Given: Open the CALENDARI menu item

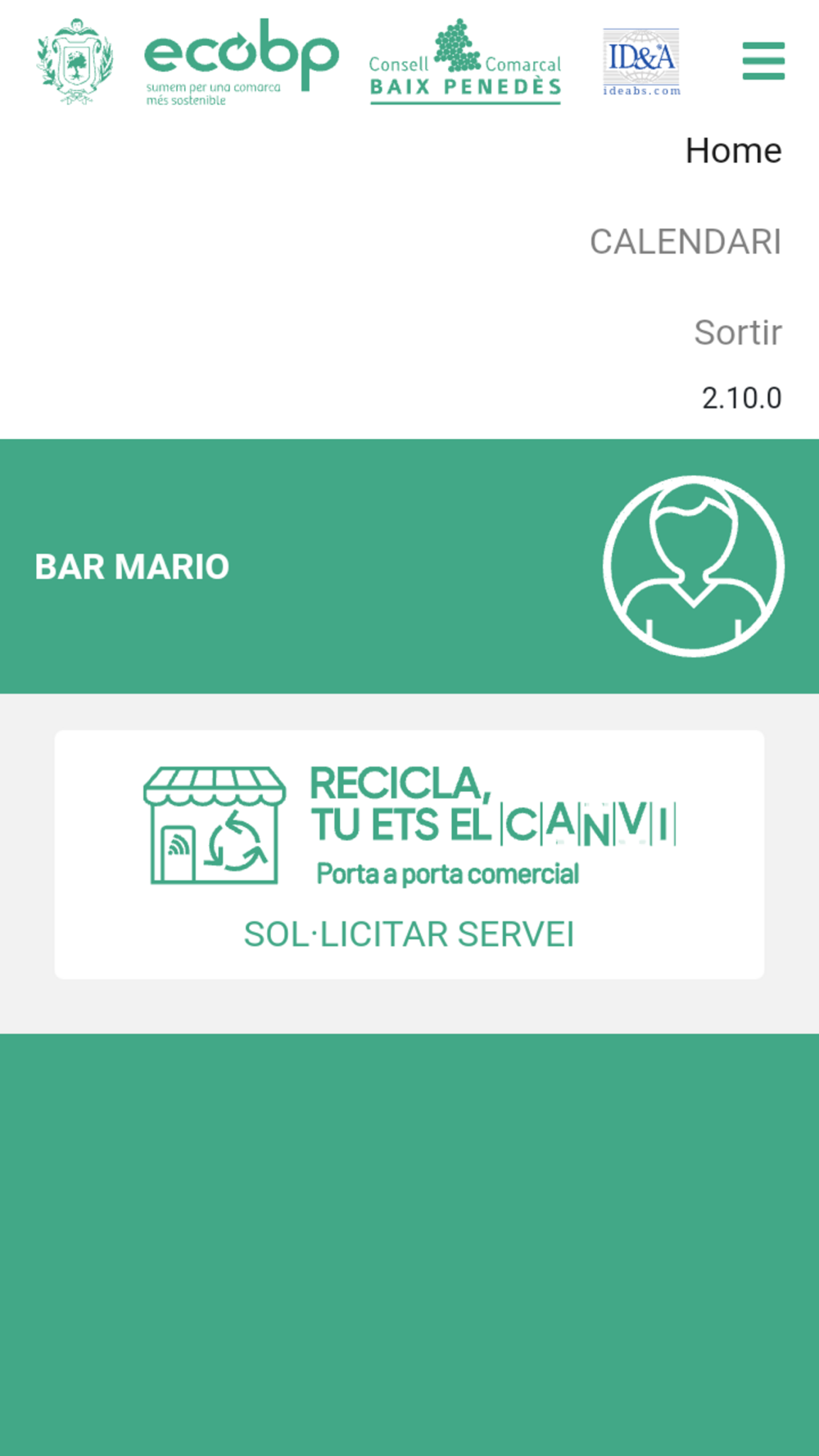Looking at the screenshot, I should point(686,242).
